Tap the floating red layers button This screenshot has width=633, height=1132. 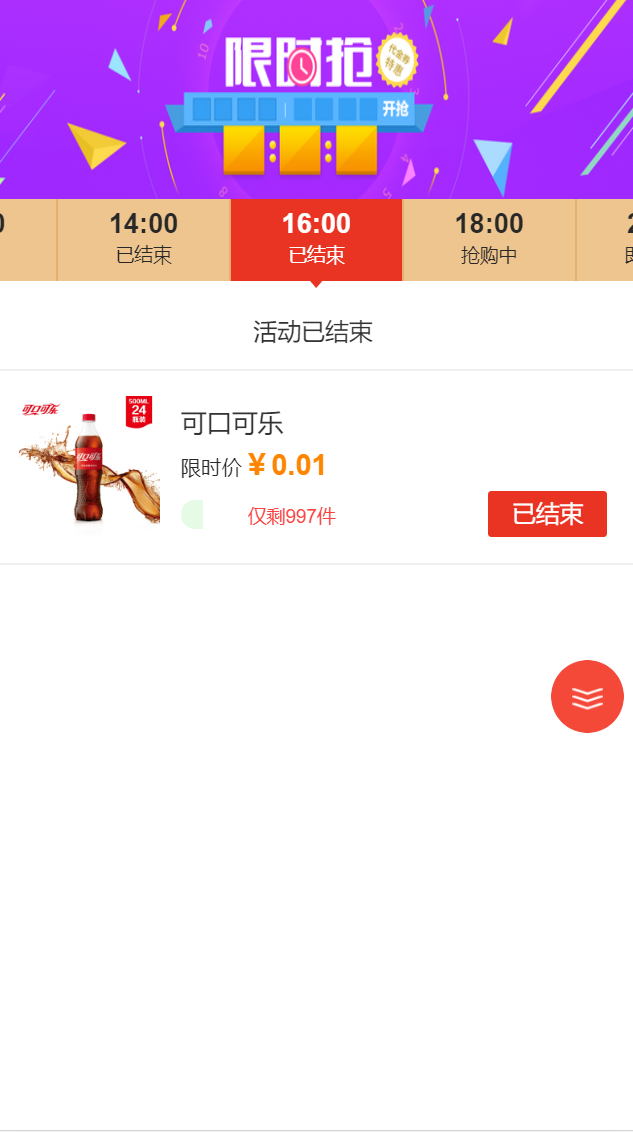point(588,697)
